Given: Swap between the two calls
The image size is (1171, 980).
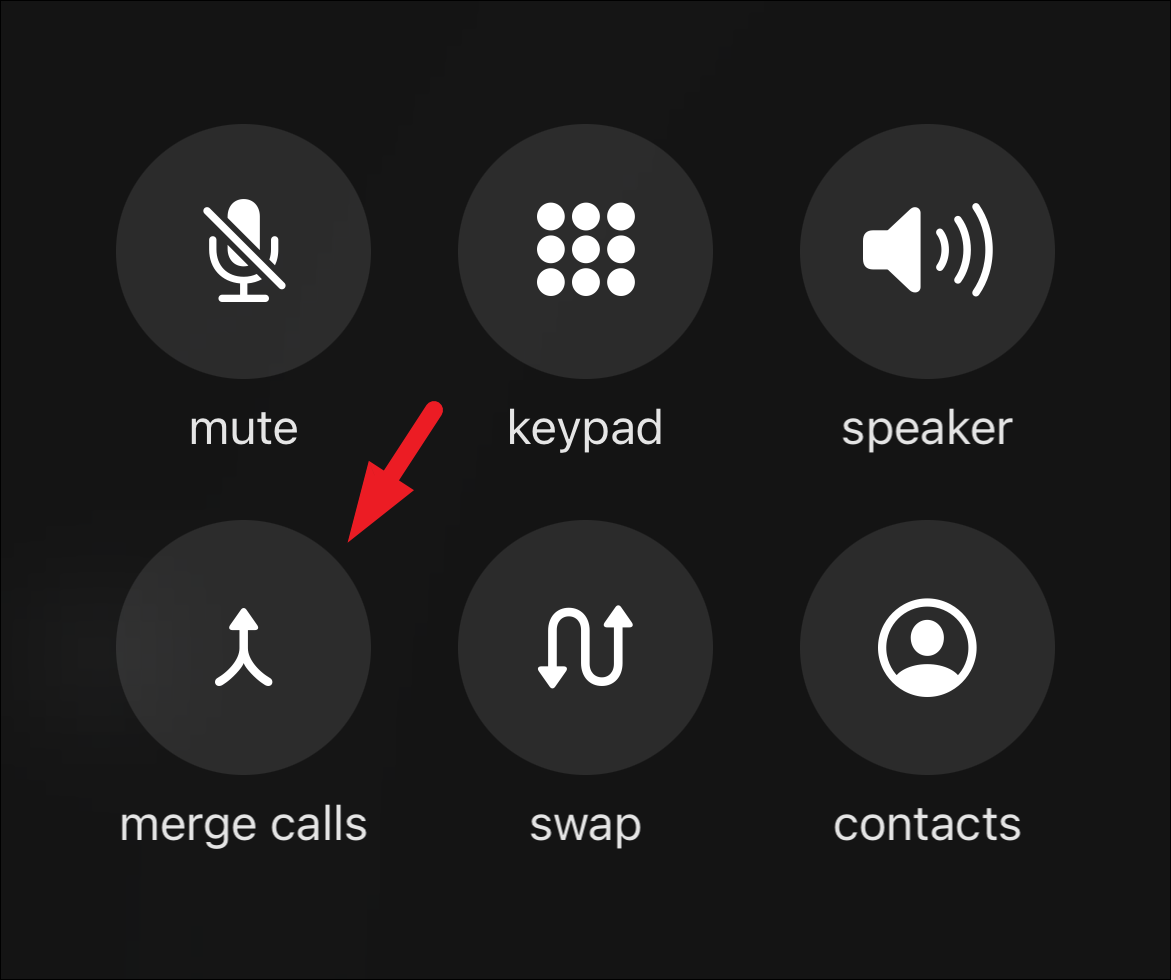Looking at the screenshot, I should (x=585, y=647).
